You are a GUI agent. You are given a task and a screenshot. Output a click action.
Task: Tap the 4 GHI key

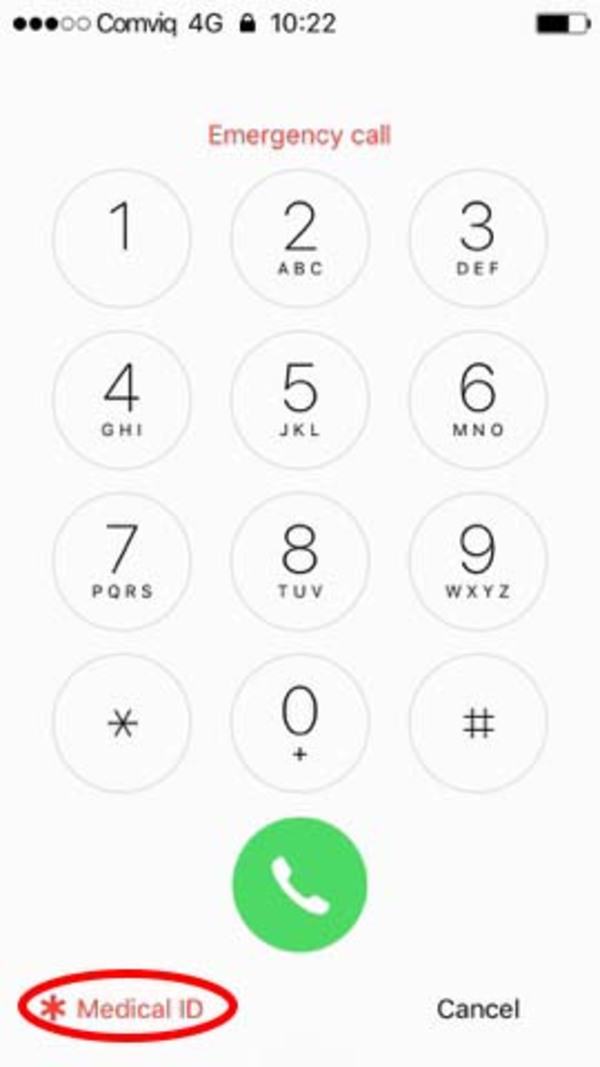click(122, 400)
